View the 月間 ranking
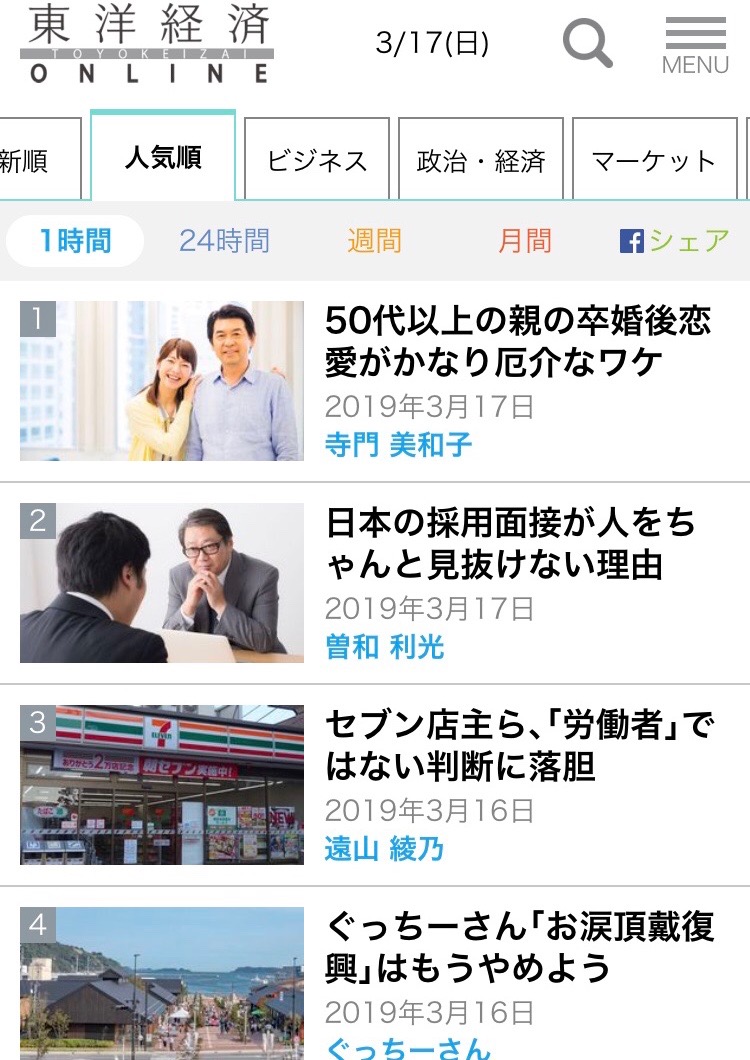750x1060 pixels. point(525,241)
